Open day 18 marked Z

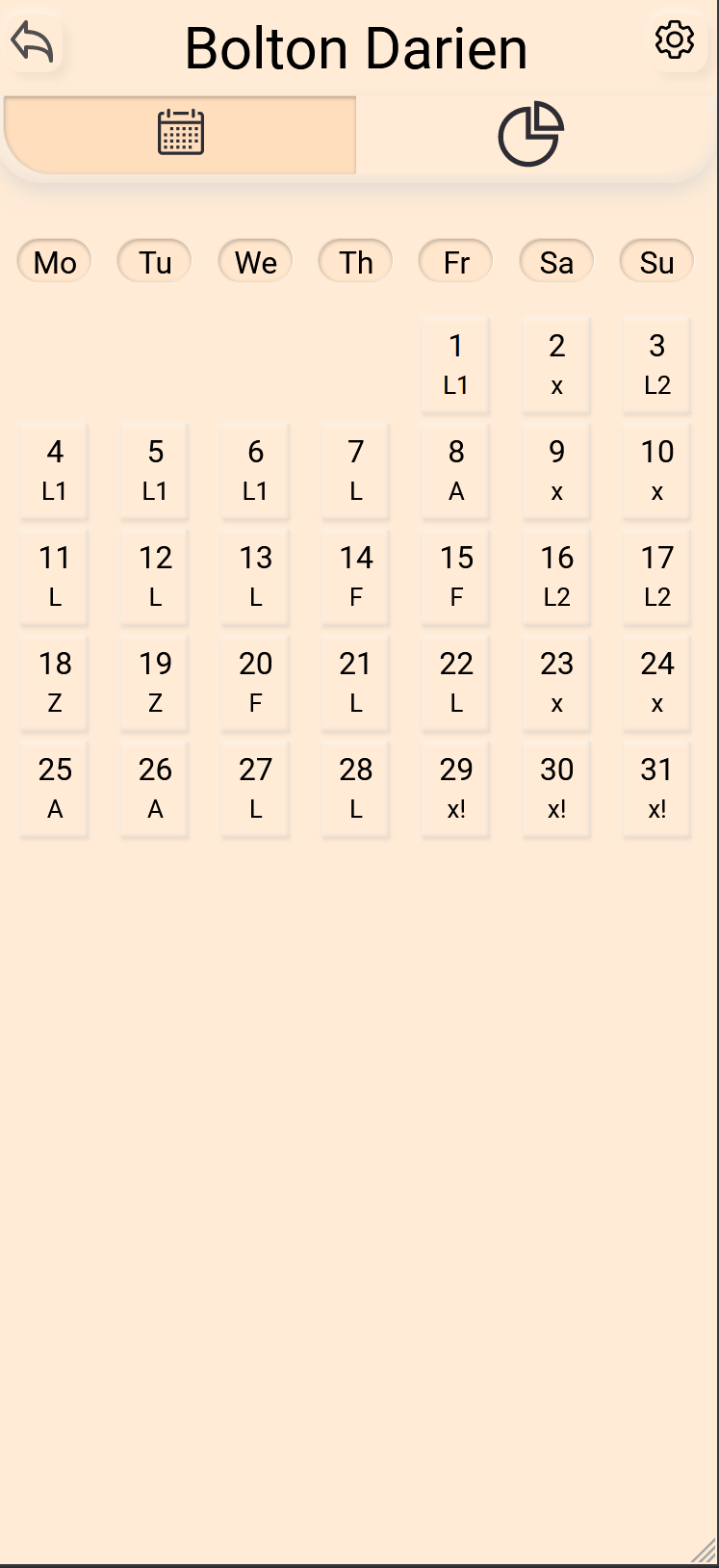55,683
